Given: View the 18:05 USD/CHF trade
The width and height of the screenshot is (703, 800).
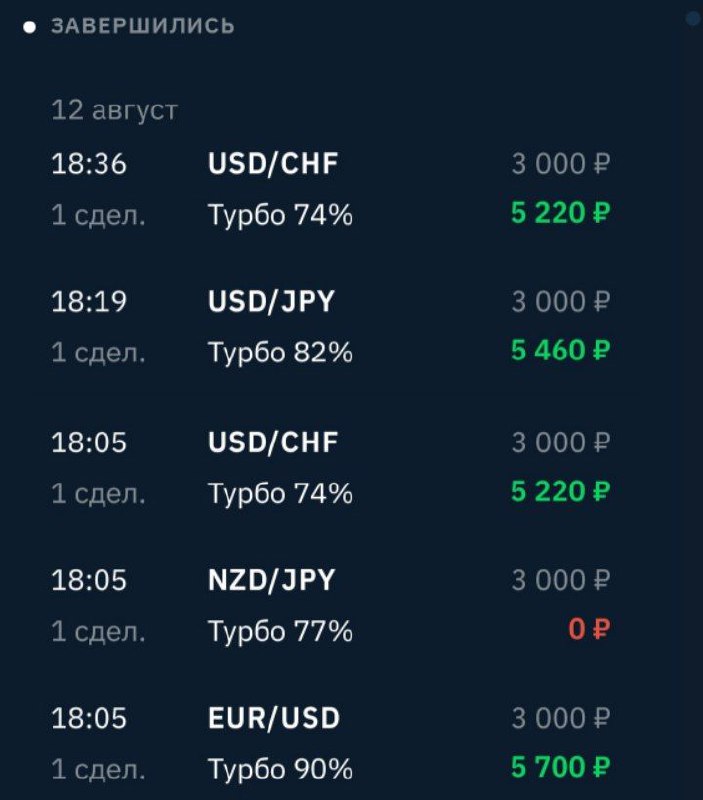Looking at the screenshot, I should coord(330,466).
